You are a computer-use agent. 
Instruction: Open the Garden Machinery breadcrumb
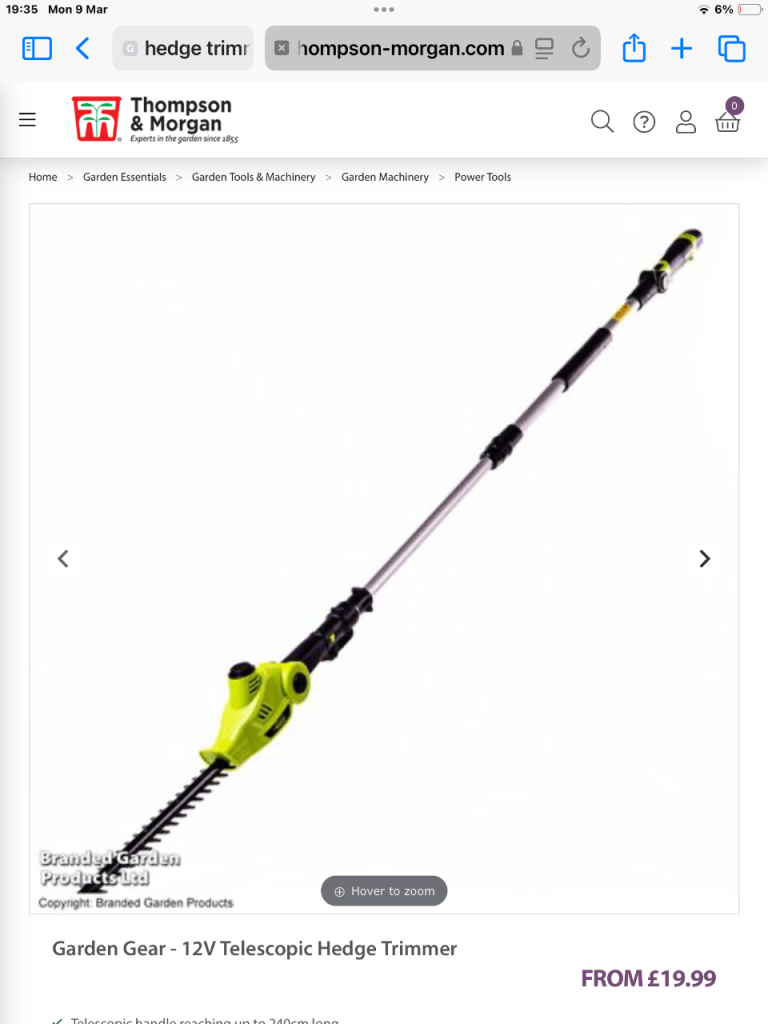[x=385, y=177]
